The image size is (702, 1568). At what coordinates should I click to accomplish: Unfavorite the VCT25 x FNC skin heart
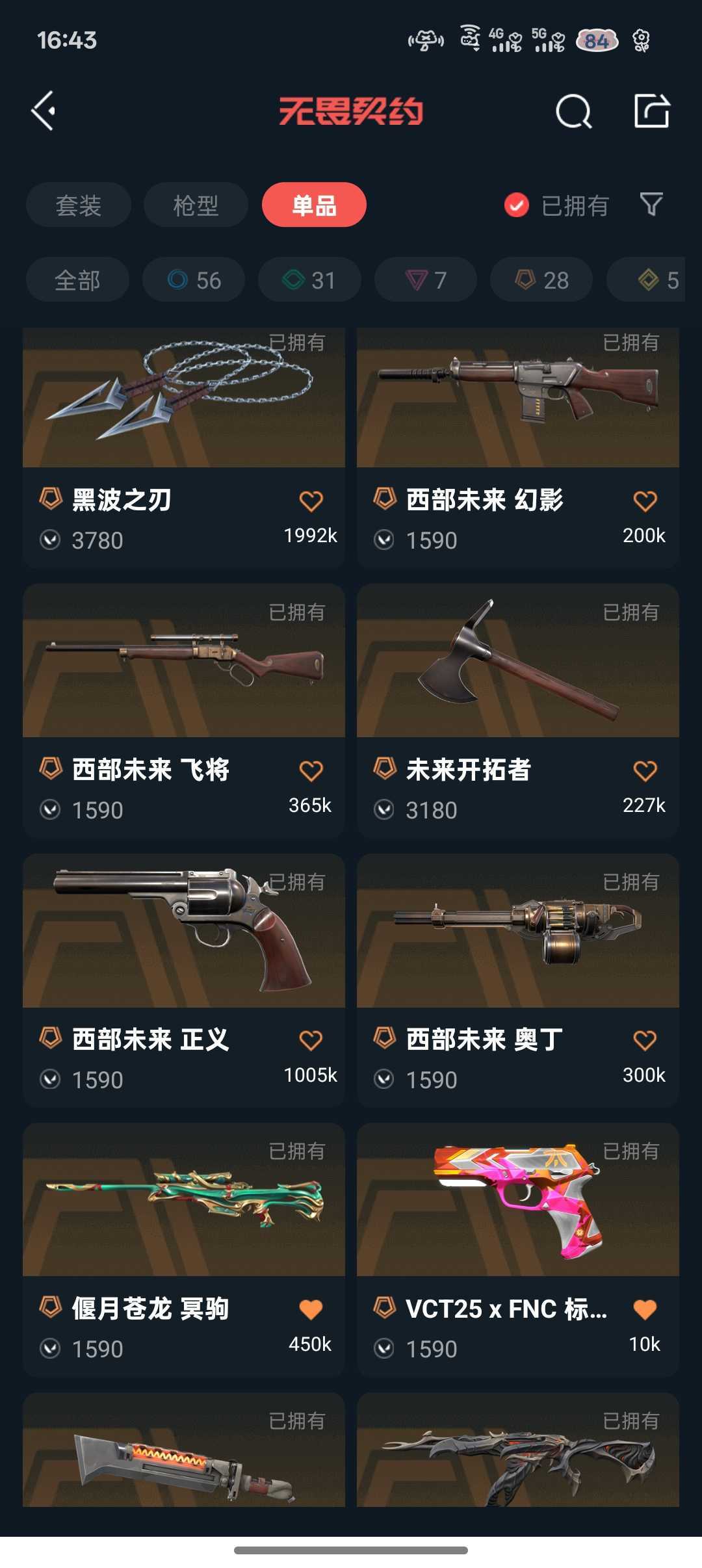pyautogui.click(x=645, y=1309)
